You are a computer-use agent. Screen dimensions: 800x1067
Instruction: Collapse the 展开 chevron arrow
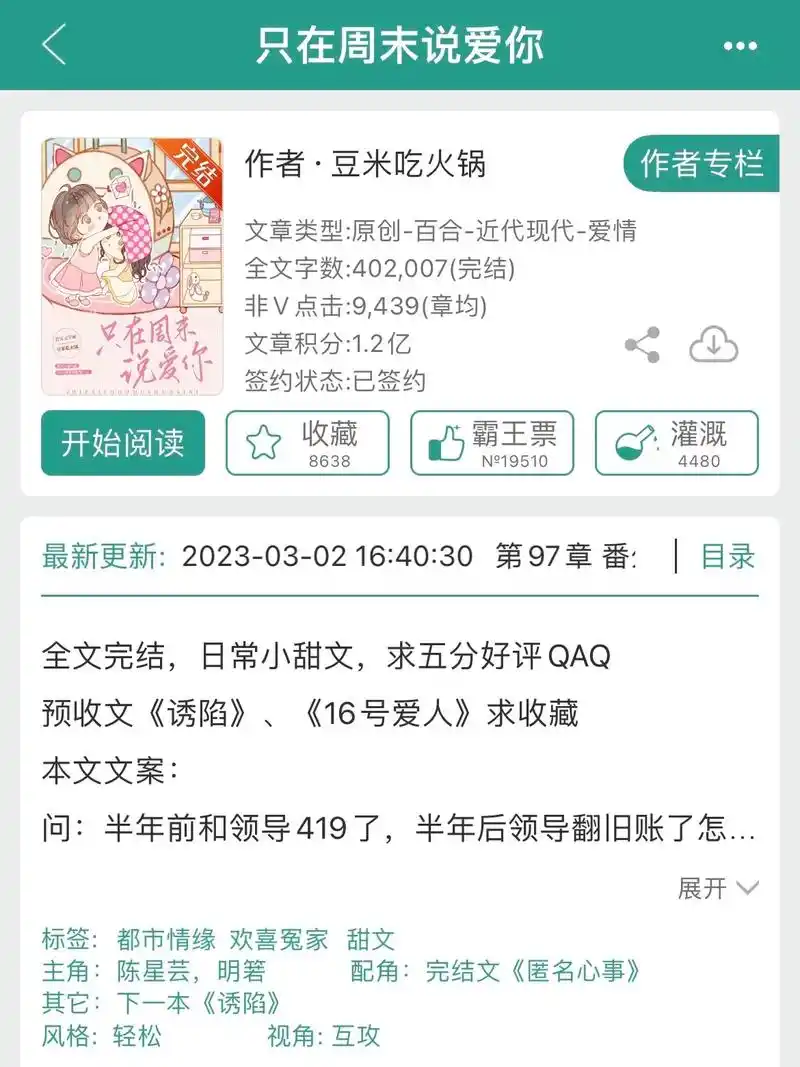[746, 887]
